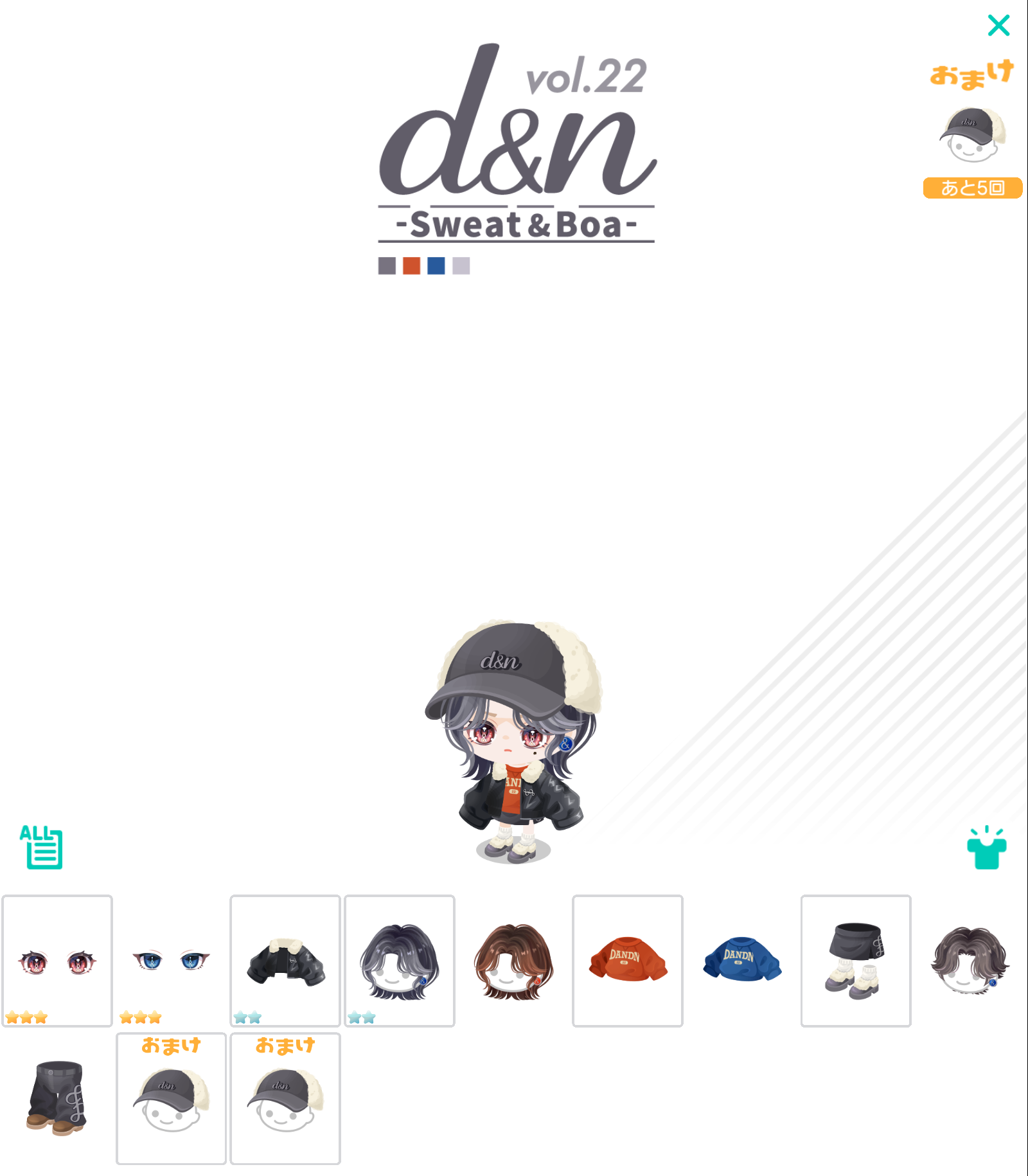Tap the teal shirt try-on icon
The height and width of the screenshot is (1176, 1028).
coord(986,848)
